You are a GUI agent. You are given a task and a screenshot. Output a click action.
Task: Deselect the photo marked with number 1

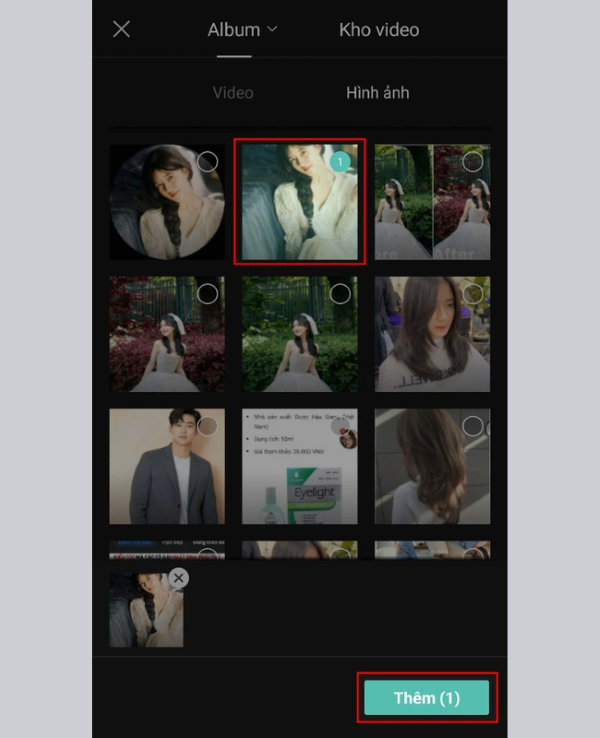tap(338, 161)
